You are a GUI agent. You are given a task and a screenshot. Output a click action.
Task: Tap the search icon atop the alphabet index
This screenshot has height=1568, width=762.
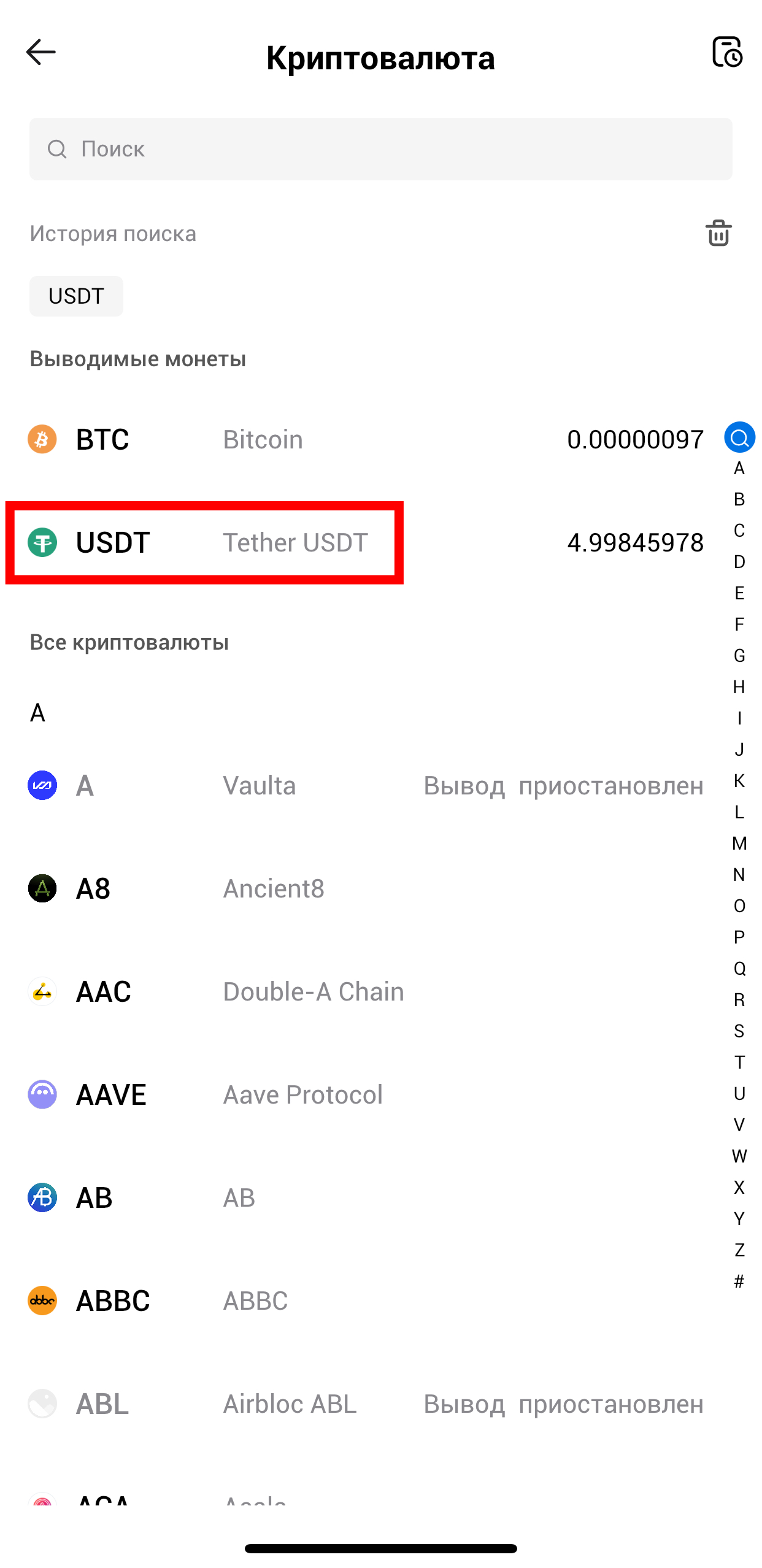(739, 438)
